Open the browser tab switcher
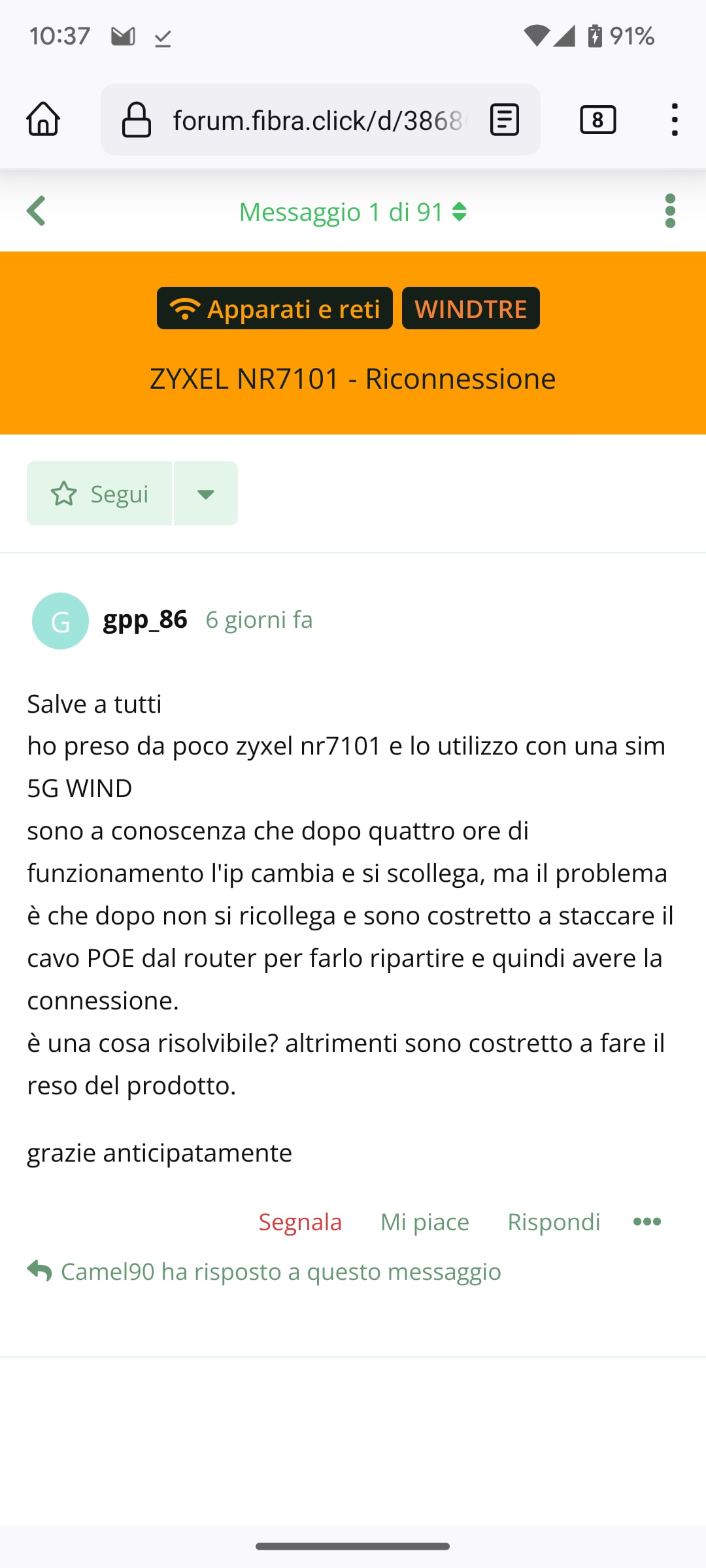 [597, 120]
